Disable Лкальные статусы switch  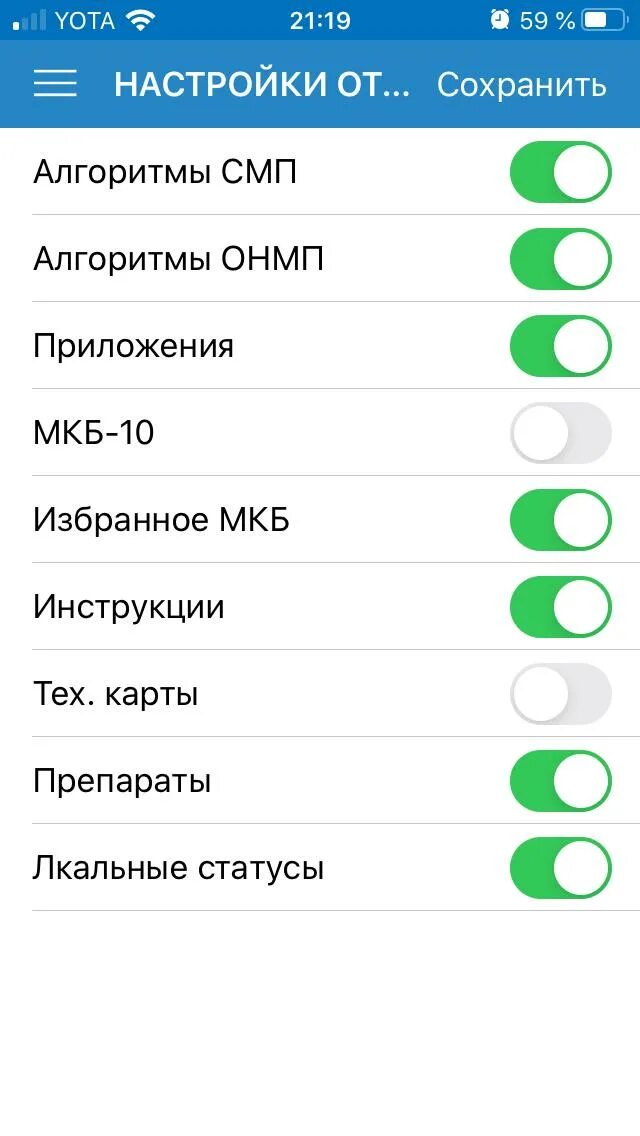point(561,868)
